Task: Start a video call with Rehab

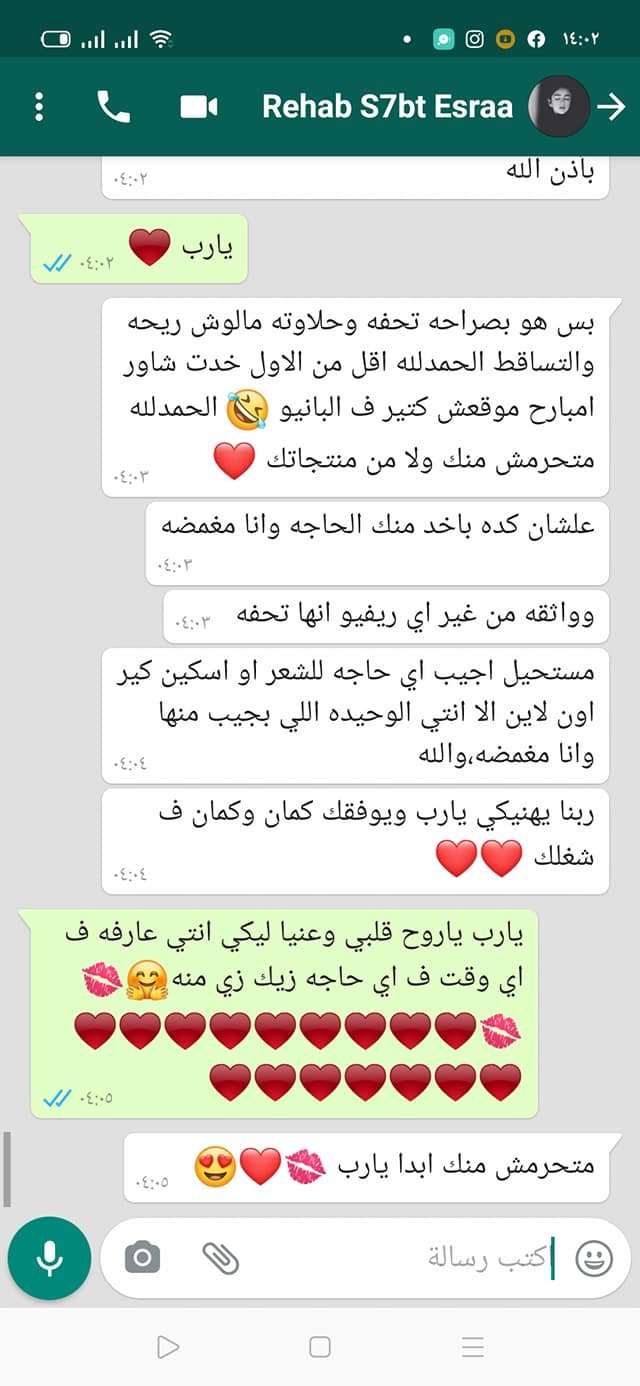Action: pyautogui.click(x=199, y=107)
